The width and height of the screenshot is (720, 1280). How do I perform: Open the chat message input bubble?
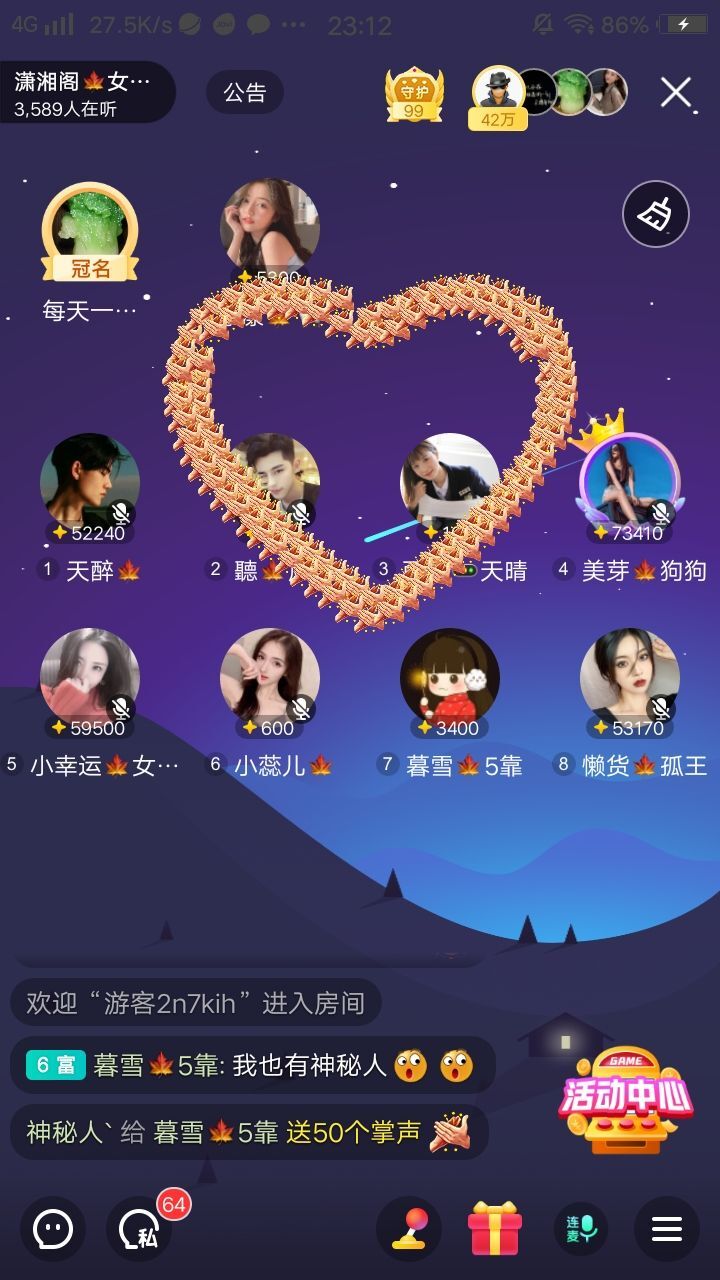(52, 1228)
